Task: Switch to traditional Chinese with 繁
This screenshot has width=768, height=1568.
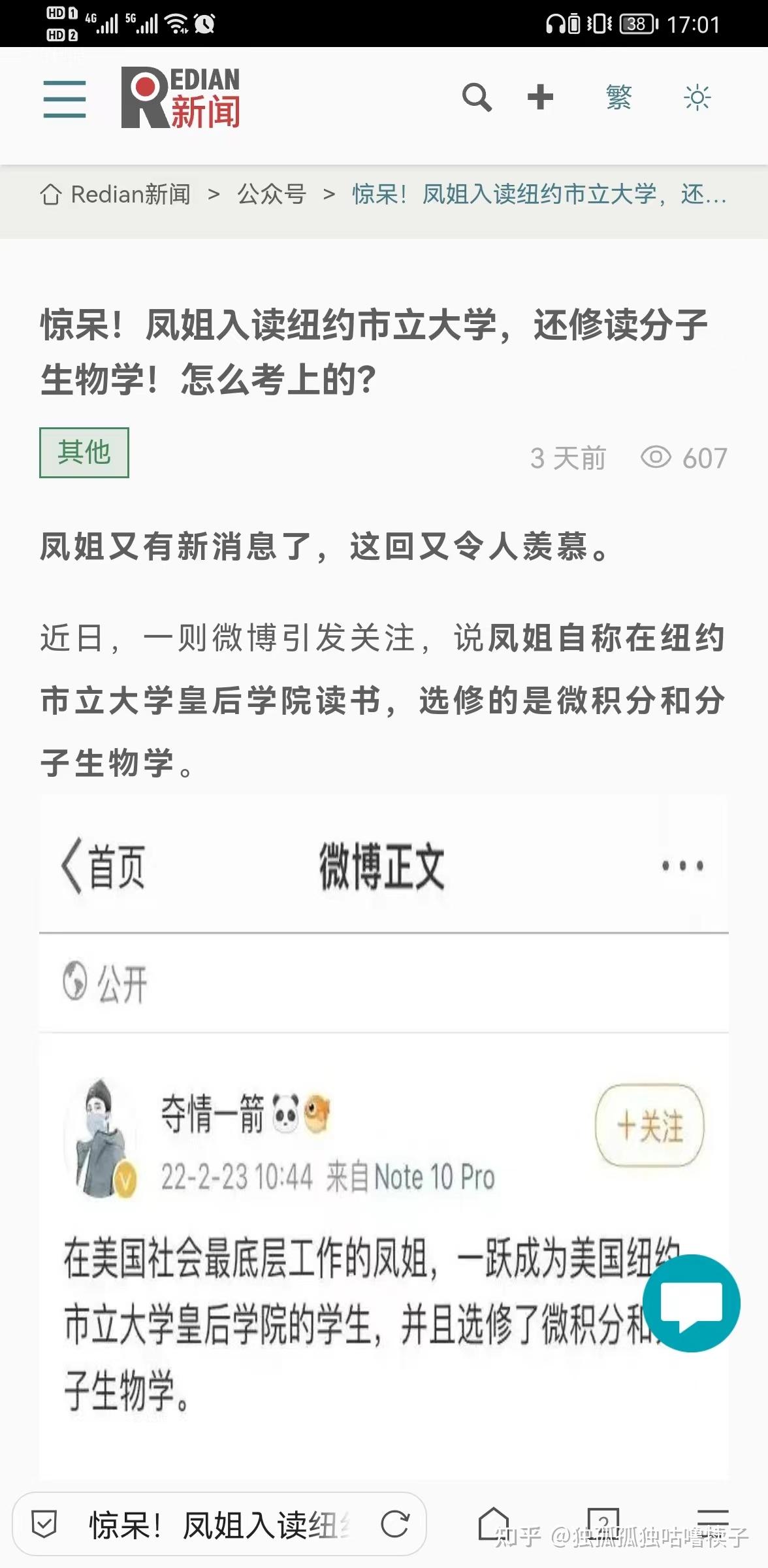Action: 618,98
